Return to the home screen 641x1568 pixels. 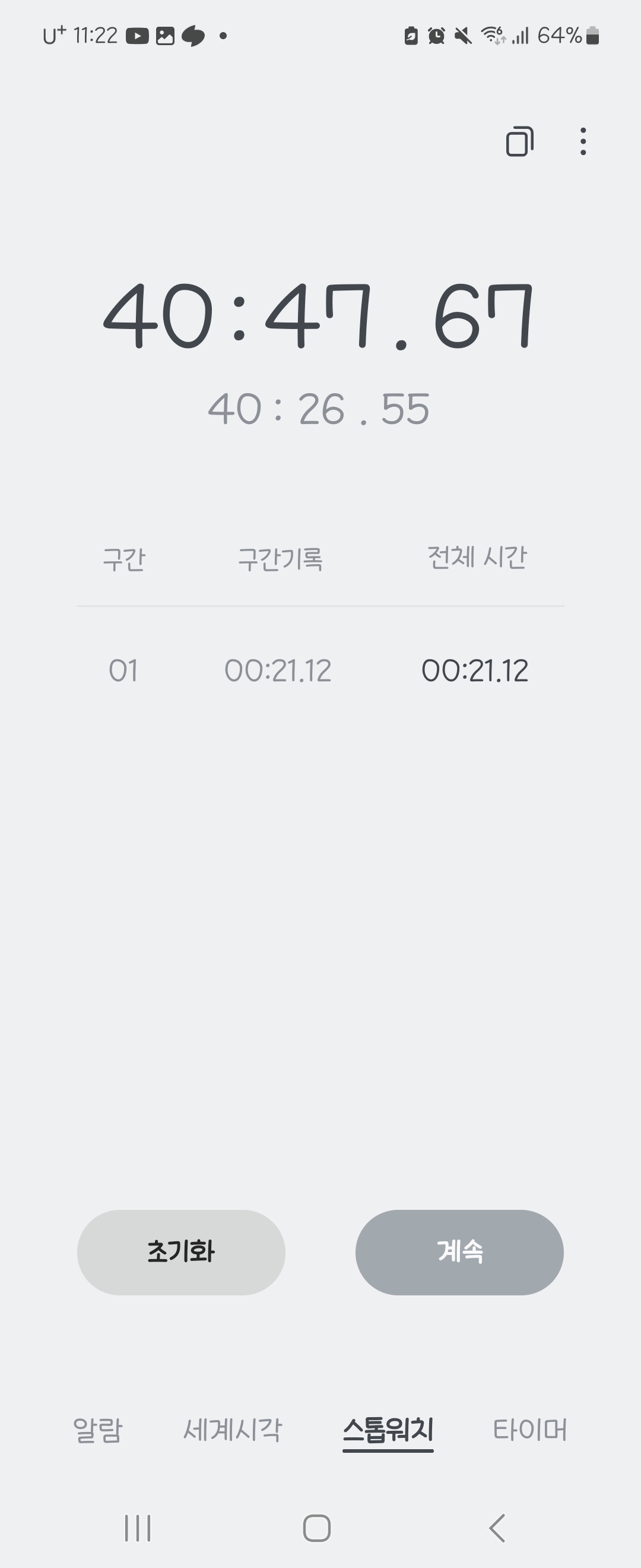click(x=317, y=1528)
